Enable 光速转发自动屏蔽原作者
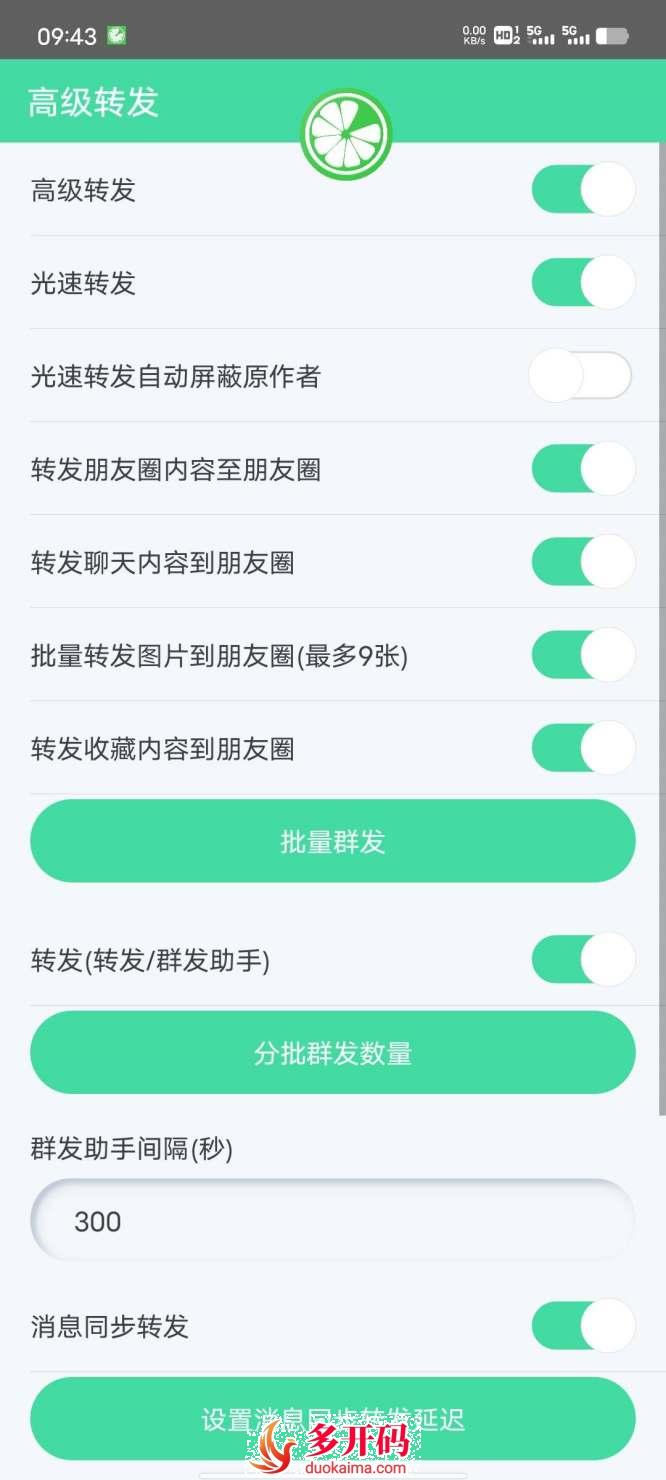This screenshot has width=666, height=1480. click(x=582, y=376)
